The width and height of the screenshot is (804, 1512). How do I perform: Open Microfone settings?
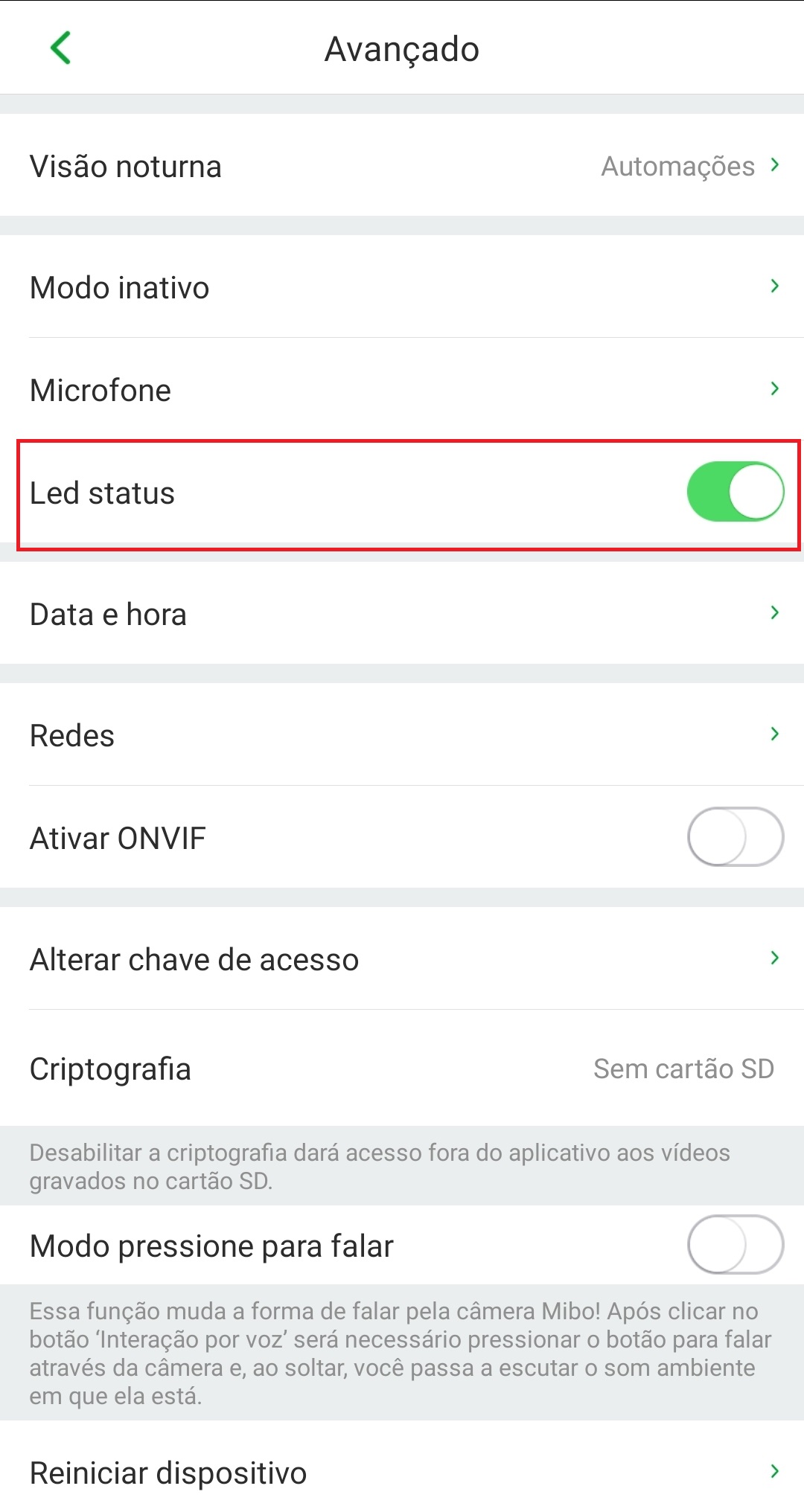pos(402,390)
